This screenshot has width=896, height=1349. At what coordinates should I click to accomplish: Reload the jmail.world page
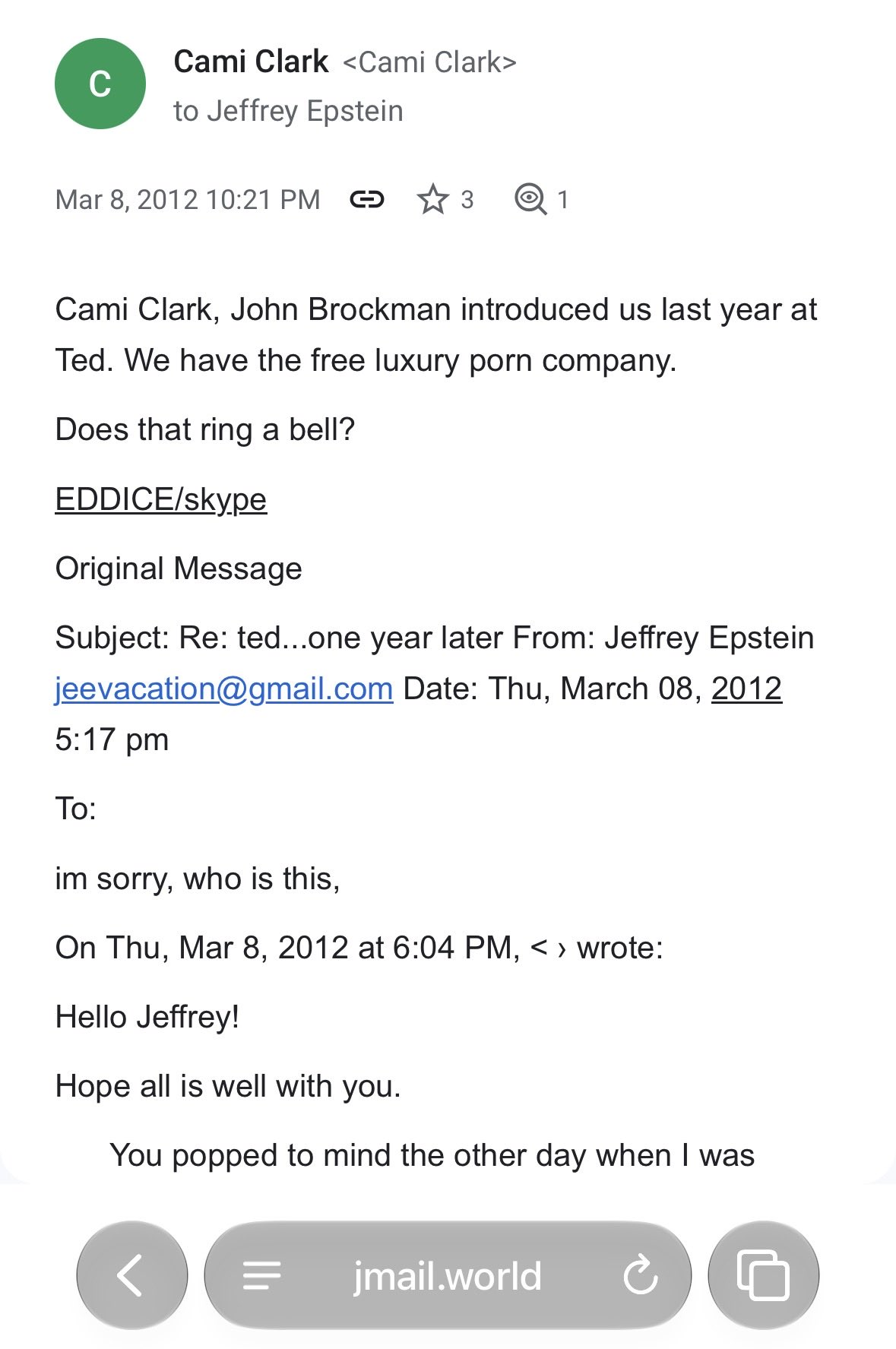pyautogui.click(x=641, y=1275)
